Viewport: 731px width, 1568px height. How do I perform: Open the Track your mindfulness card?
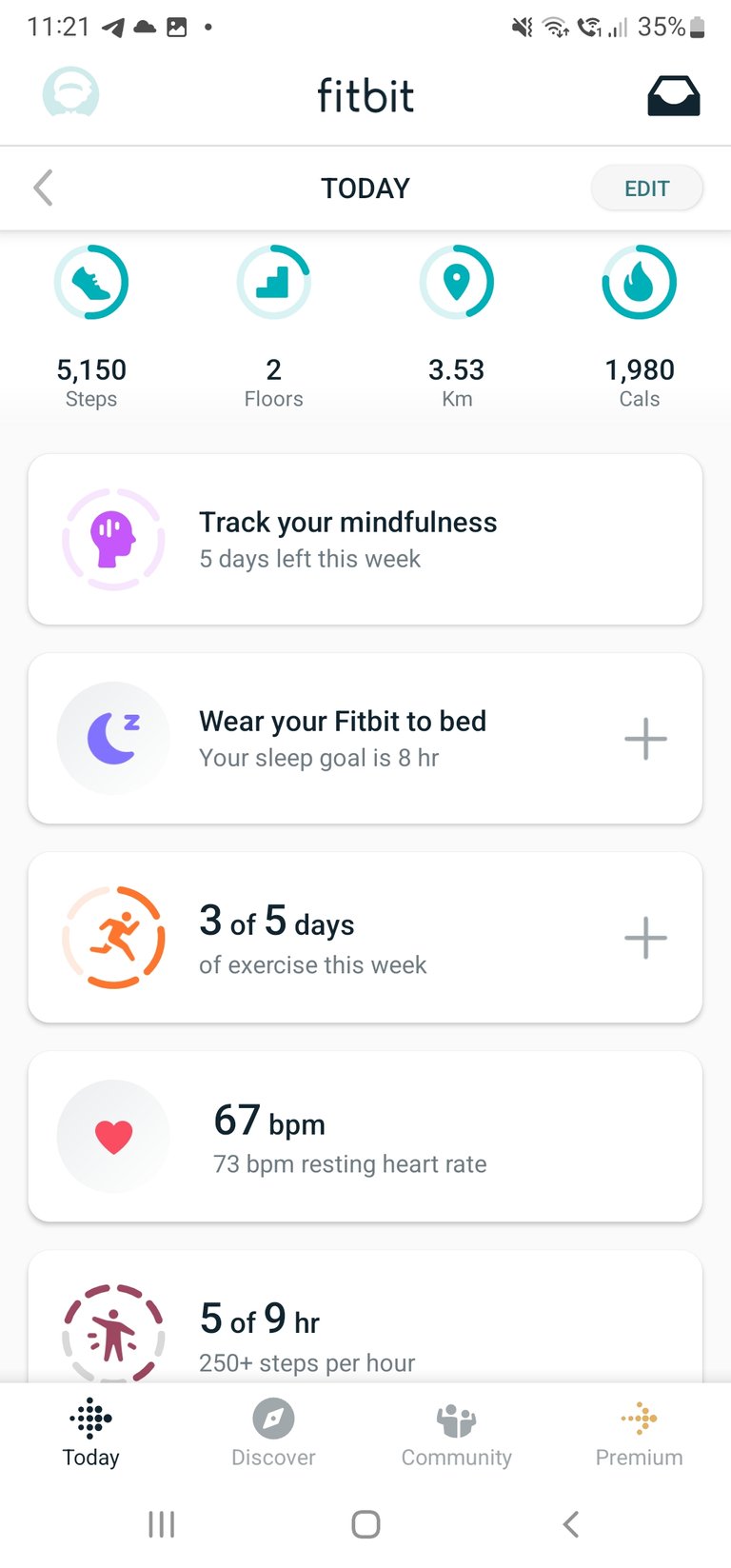365,540
